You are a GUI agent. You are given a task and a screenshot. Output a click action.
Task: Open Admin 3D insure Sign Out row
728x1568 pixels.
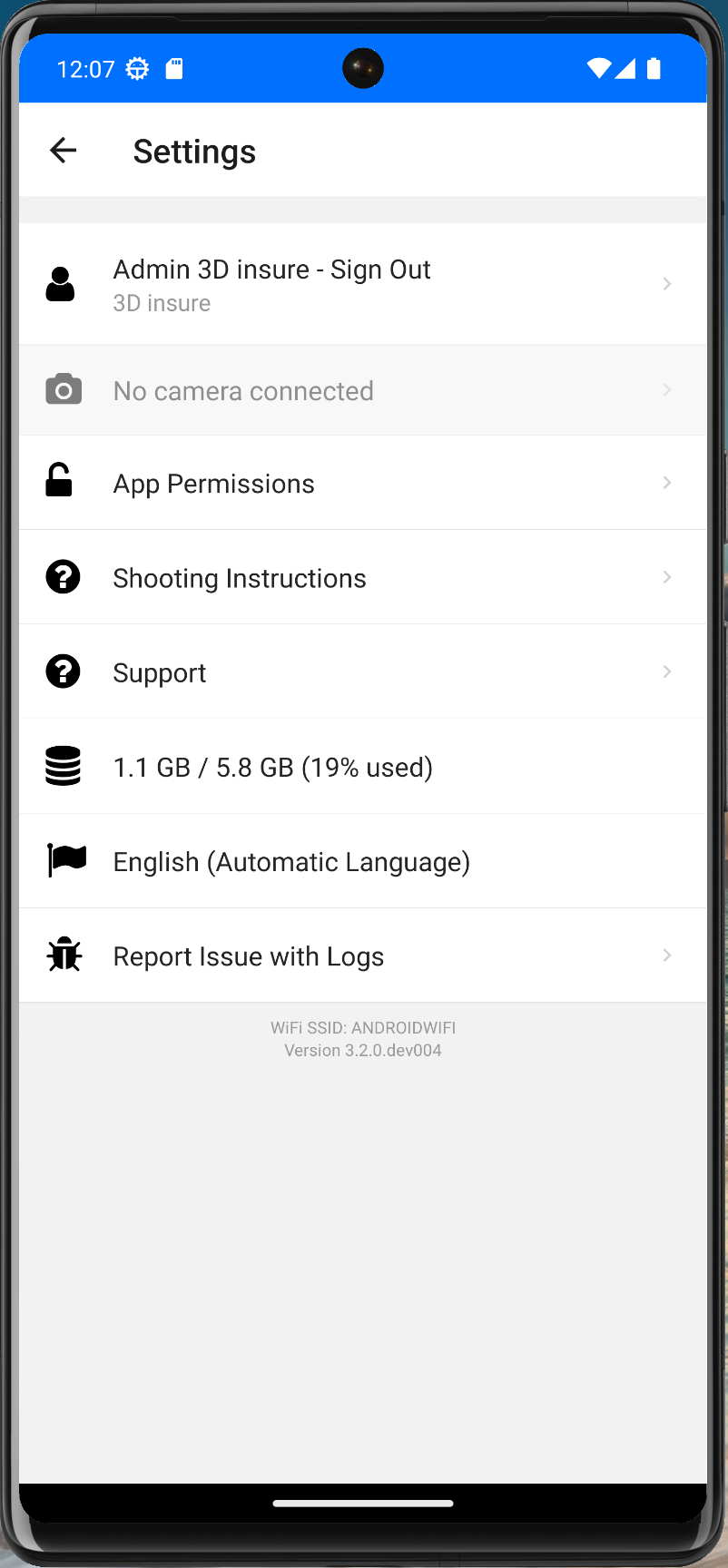pyautogui.click(x=363, y=284)
